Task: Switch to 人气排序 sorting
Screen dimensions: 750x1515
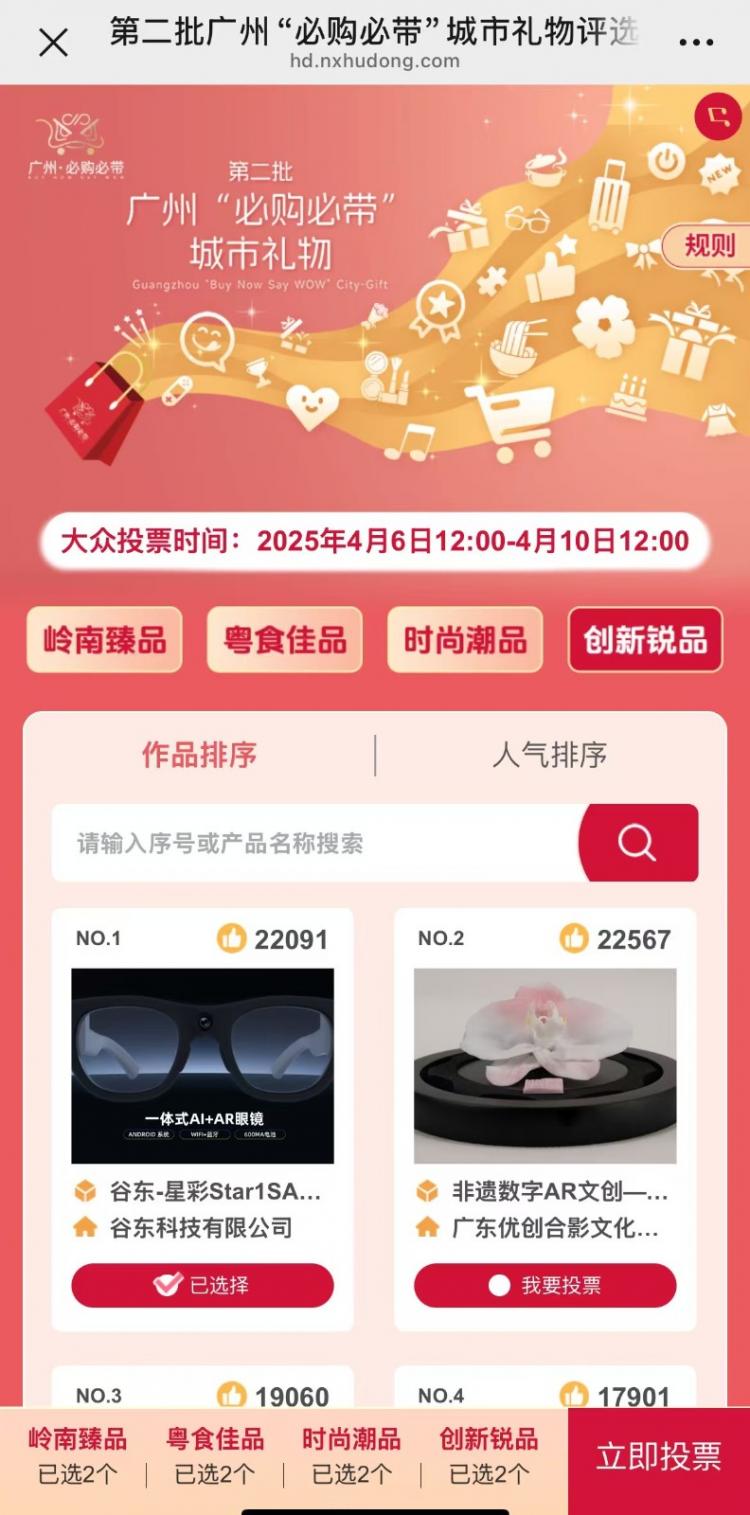Action: (x=549, y=755)
